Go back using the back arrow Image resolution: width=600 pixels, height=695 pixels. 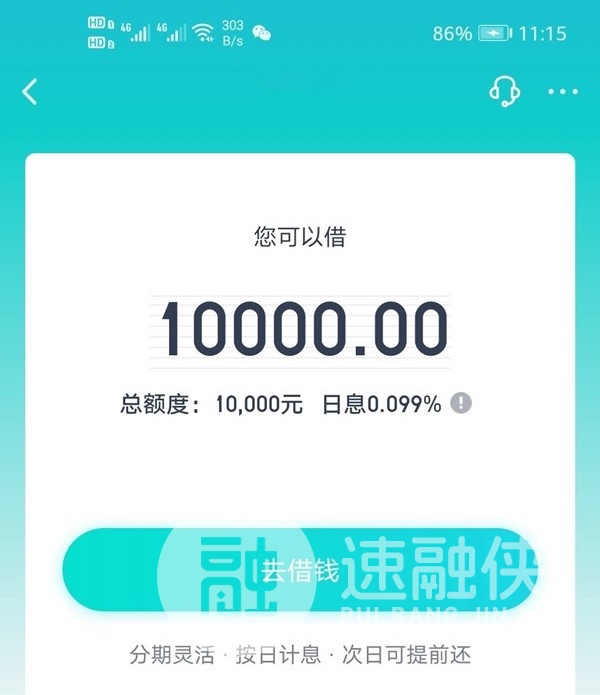click(30, 92)
